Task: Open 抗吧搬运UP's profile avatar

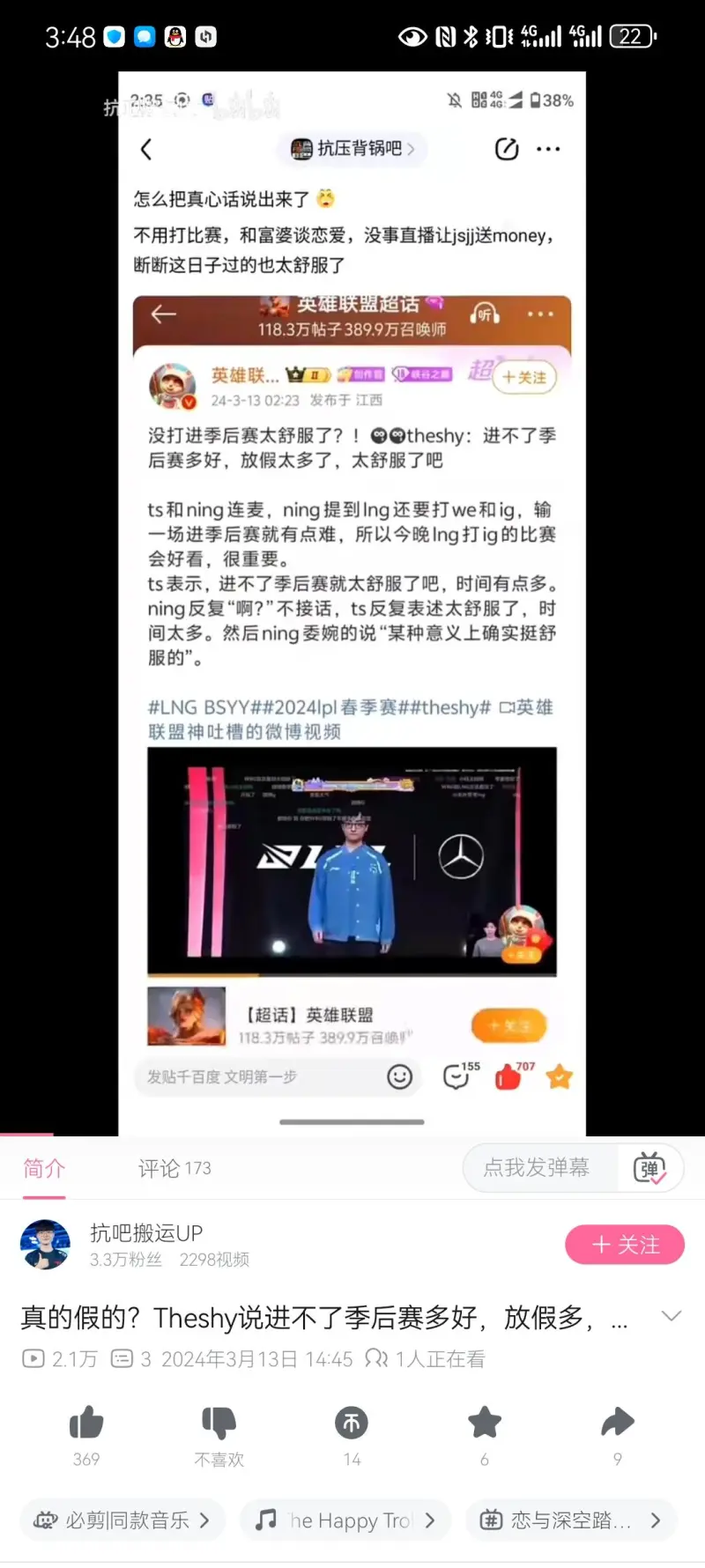Action: (45, 1245)
